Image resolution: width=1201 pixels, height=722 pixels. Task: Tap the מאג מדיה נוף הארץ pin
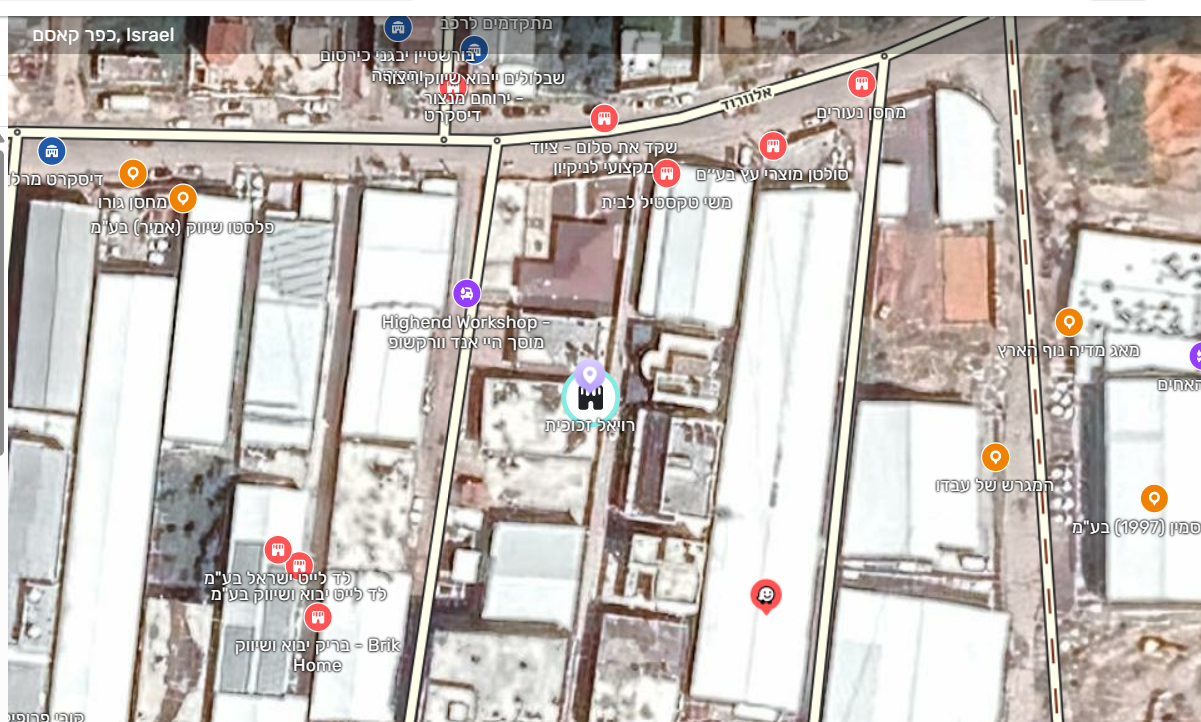coord(1069,323)
